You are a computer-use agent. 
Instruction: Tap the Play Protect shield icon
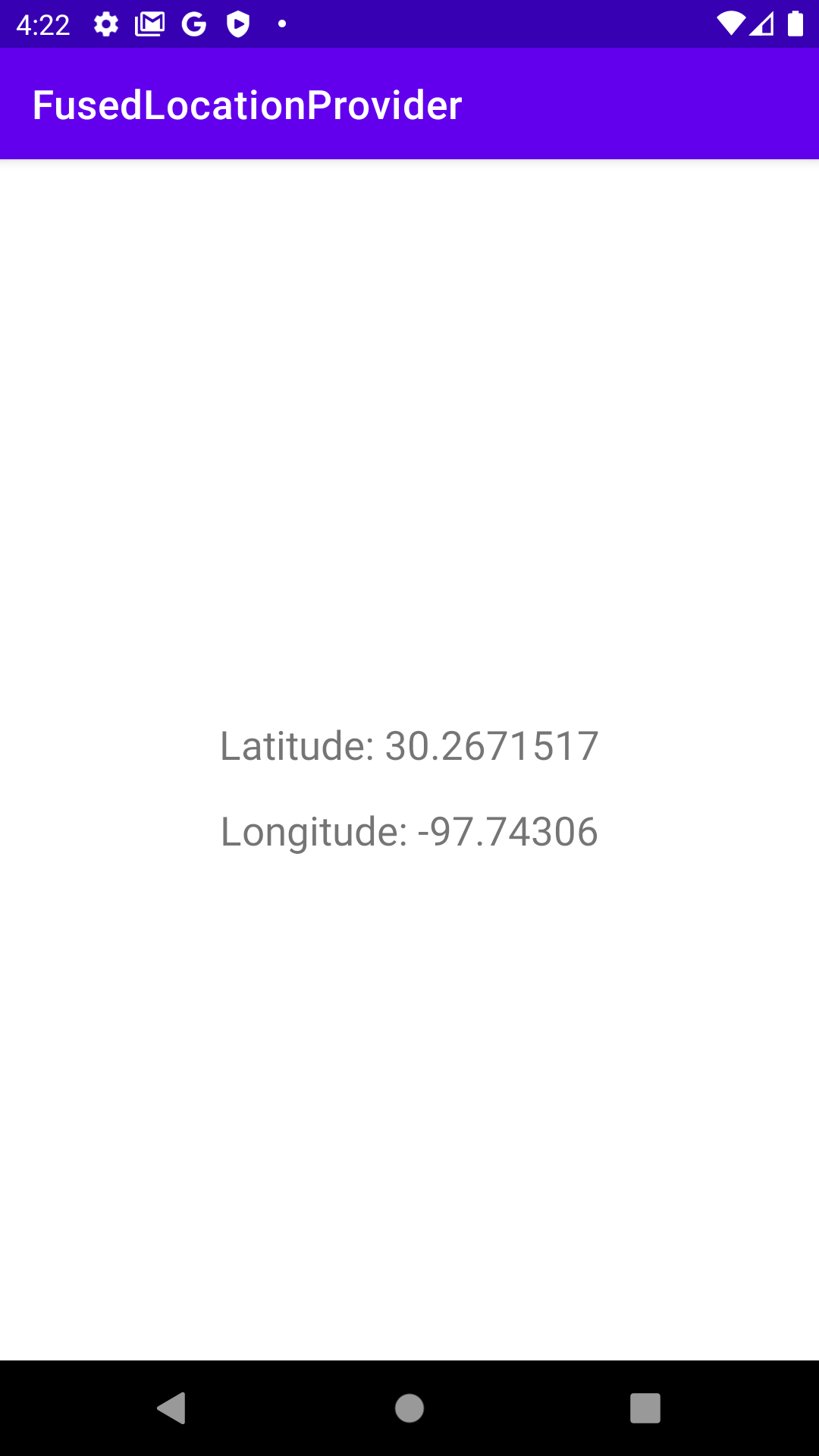tap(238, 25)
